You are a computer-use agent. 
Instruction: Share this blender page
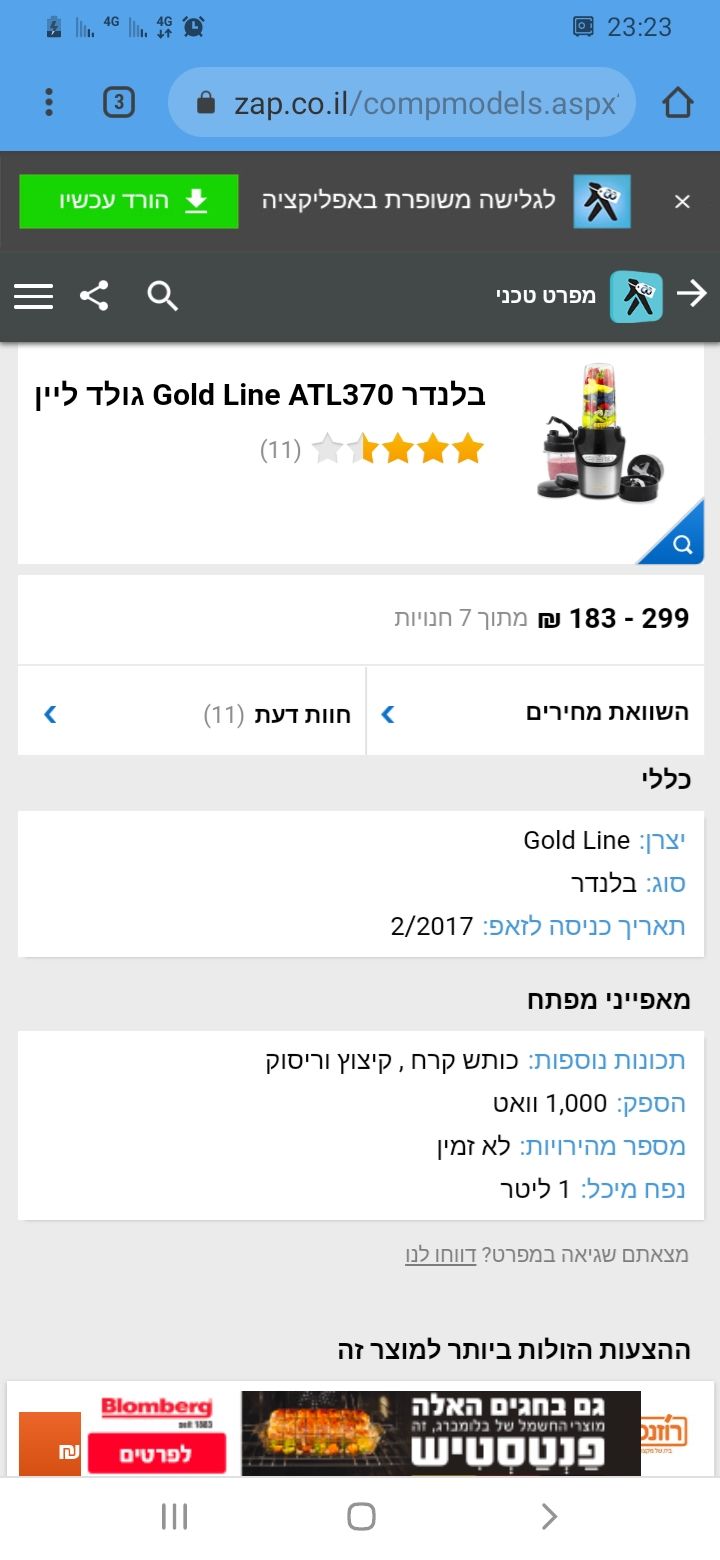click(94, 296)
